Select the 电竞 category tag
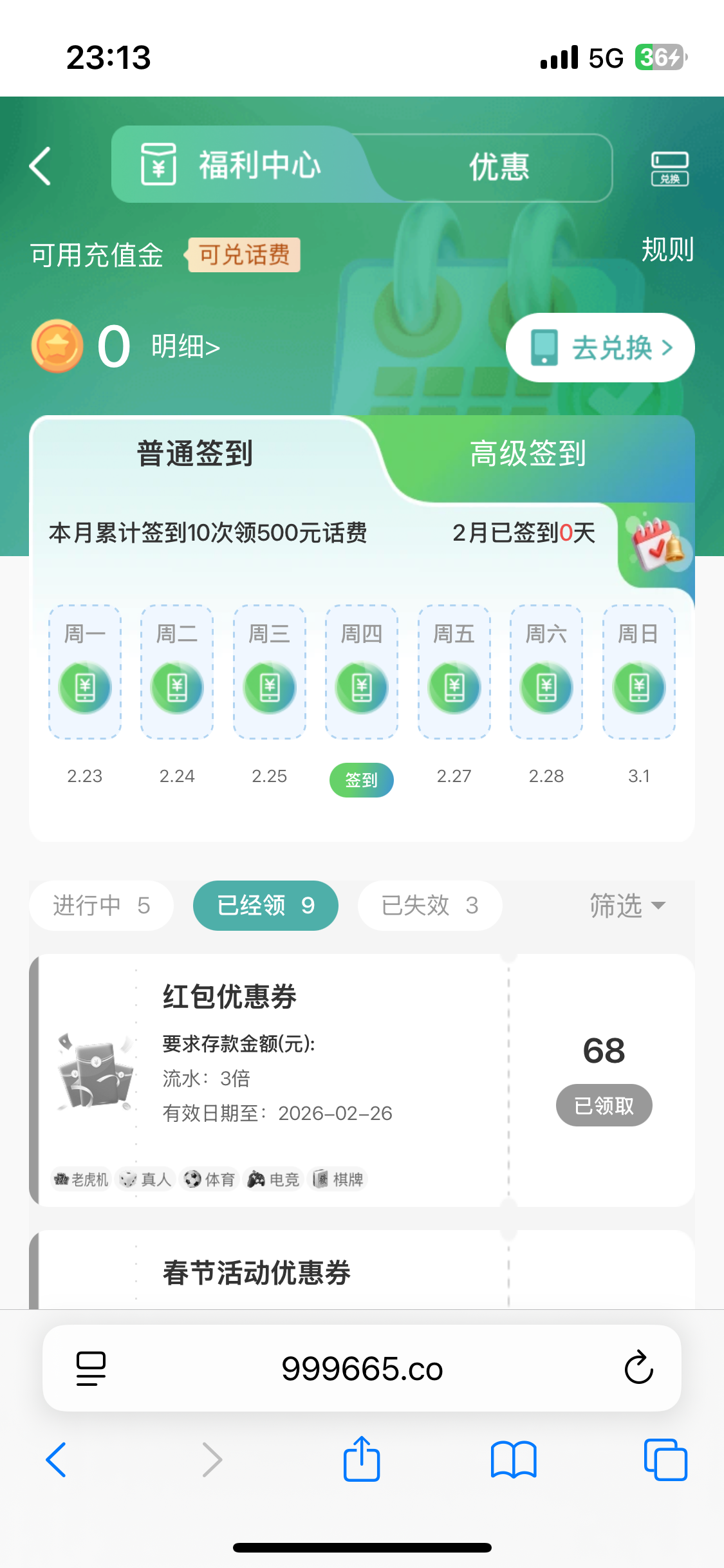The image size is (724, 1568). (274, 1179)
